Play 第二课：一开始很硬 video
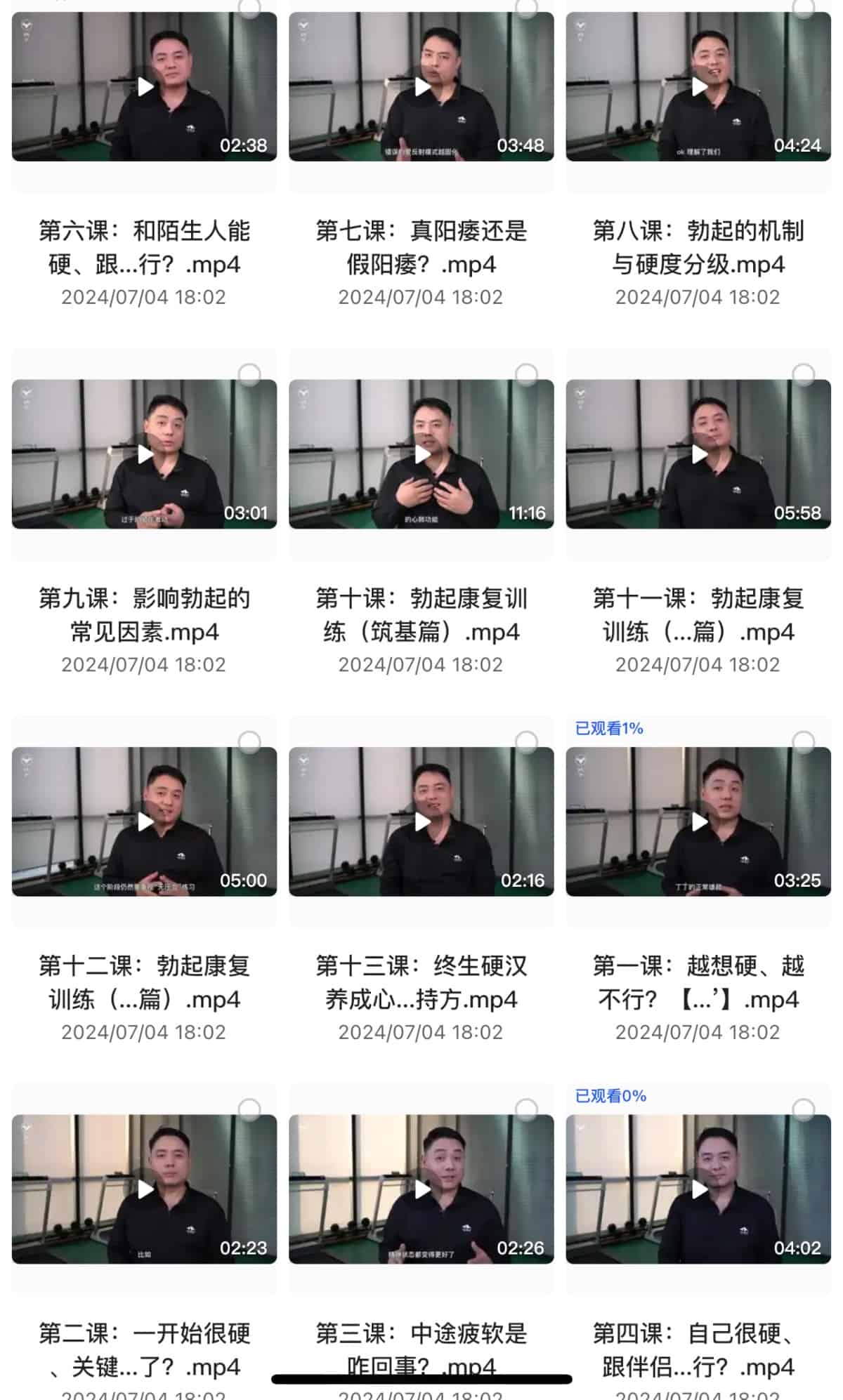This screenshot has height=1400, width=843. [144, 1189]
